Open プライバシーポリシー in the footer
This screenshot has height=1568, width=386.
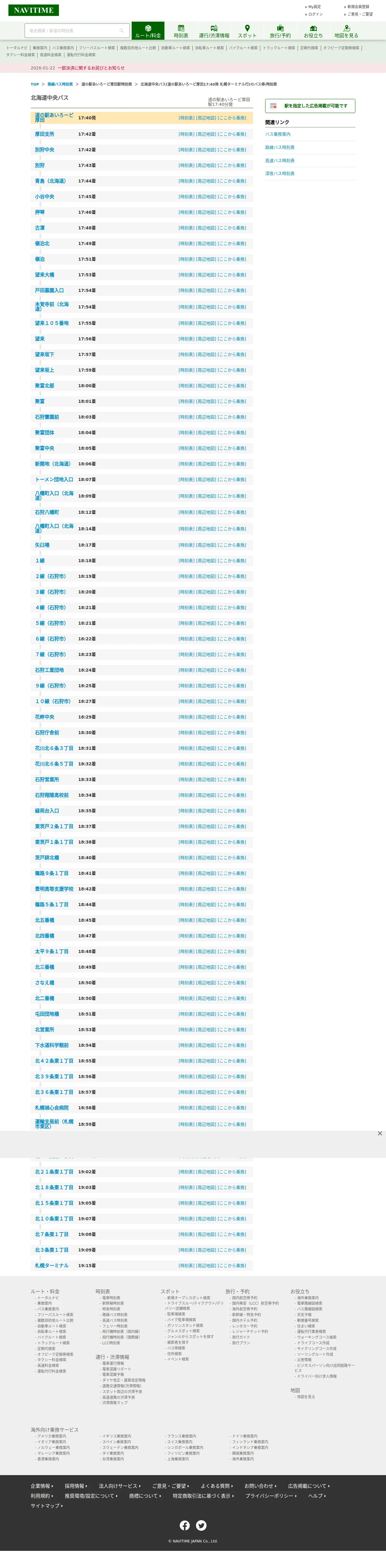coord(270,1496)
